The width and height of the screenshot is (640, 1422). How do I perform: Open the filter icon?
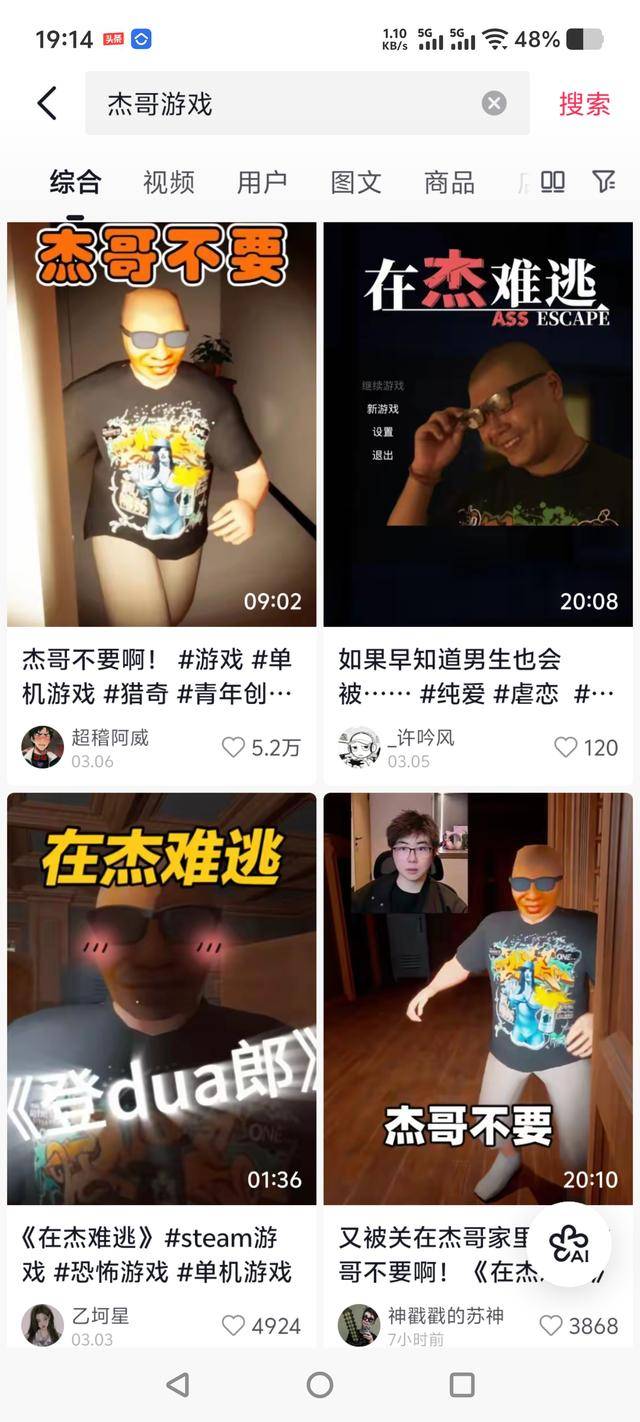tap(603, 181)
